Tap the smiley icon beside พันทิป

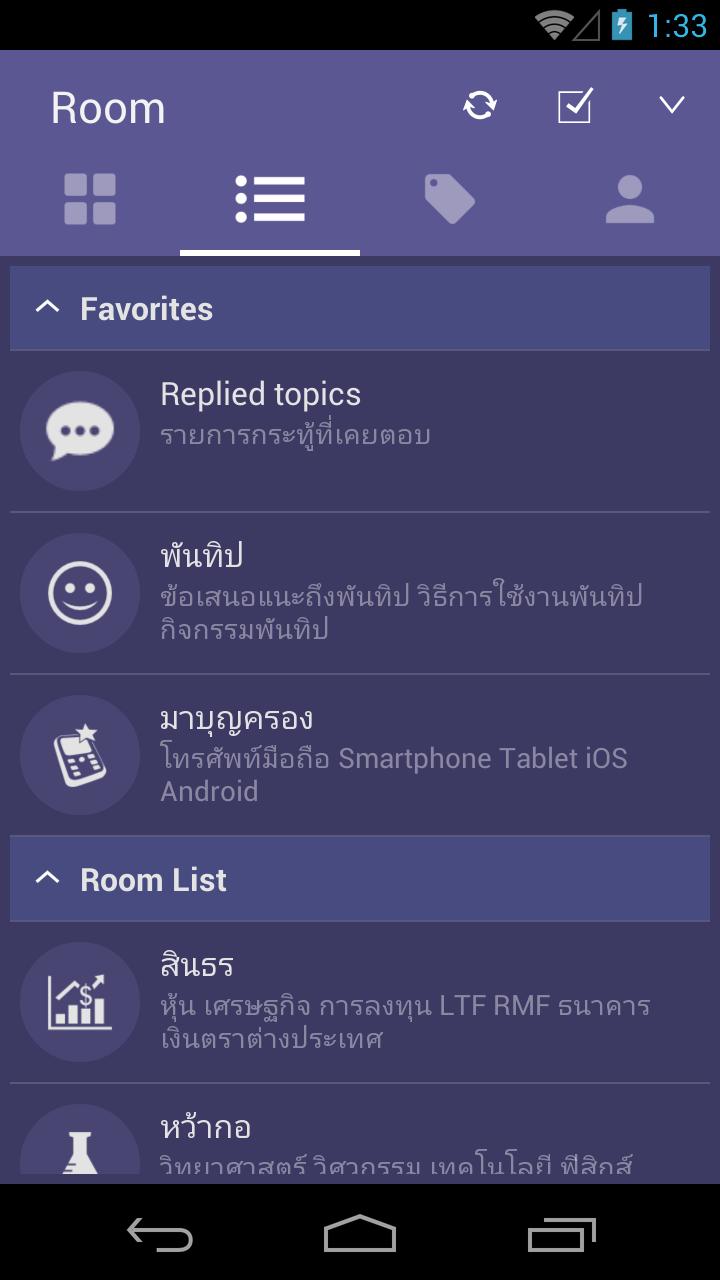pyautogui.click(x=80, y=593)
